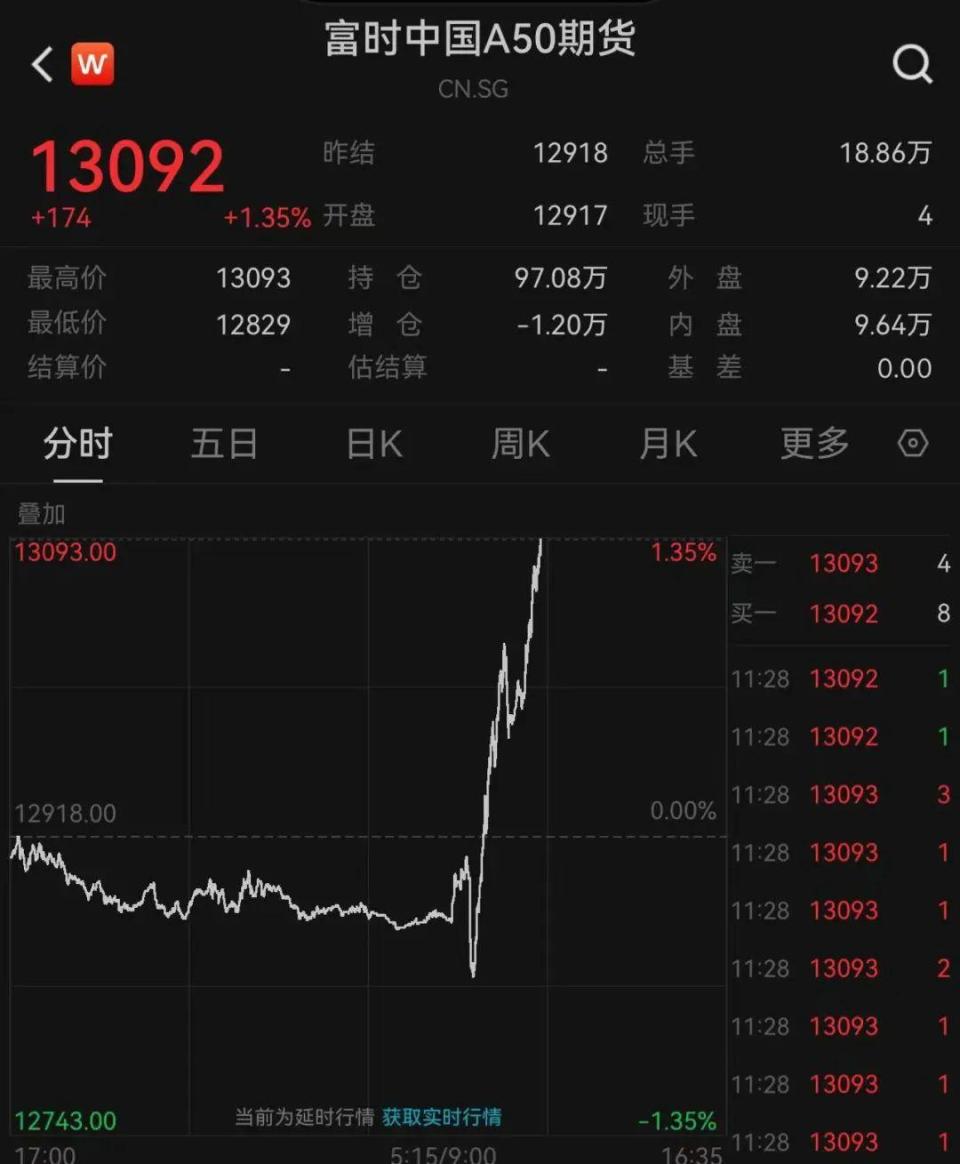
Task: Switch to the 月K chart tab
Action: point(668,444)
